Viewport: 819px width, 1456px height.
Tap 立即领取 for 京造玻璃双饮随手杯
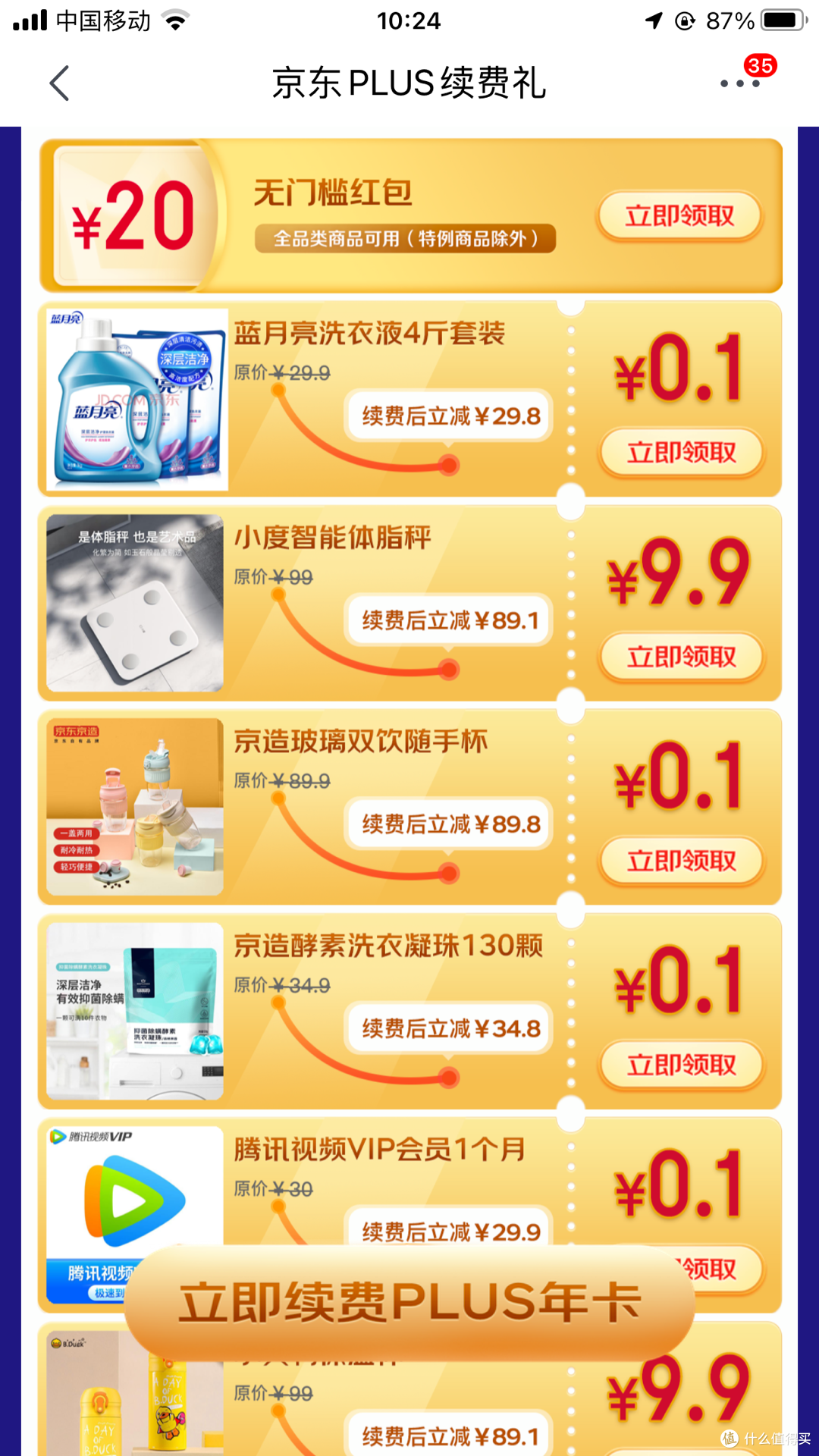(681, 861)
